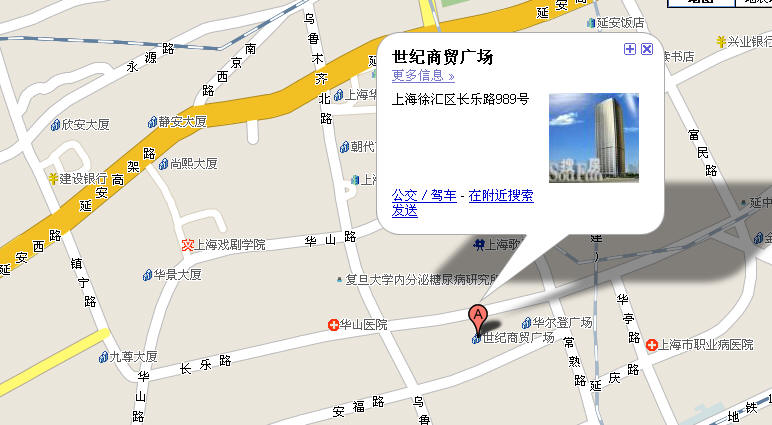Get 公交 / 驾车 directions

tap(424, 196)
